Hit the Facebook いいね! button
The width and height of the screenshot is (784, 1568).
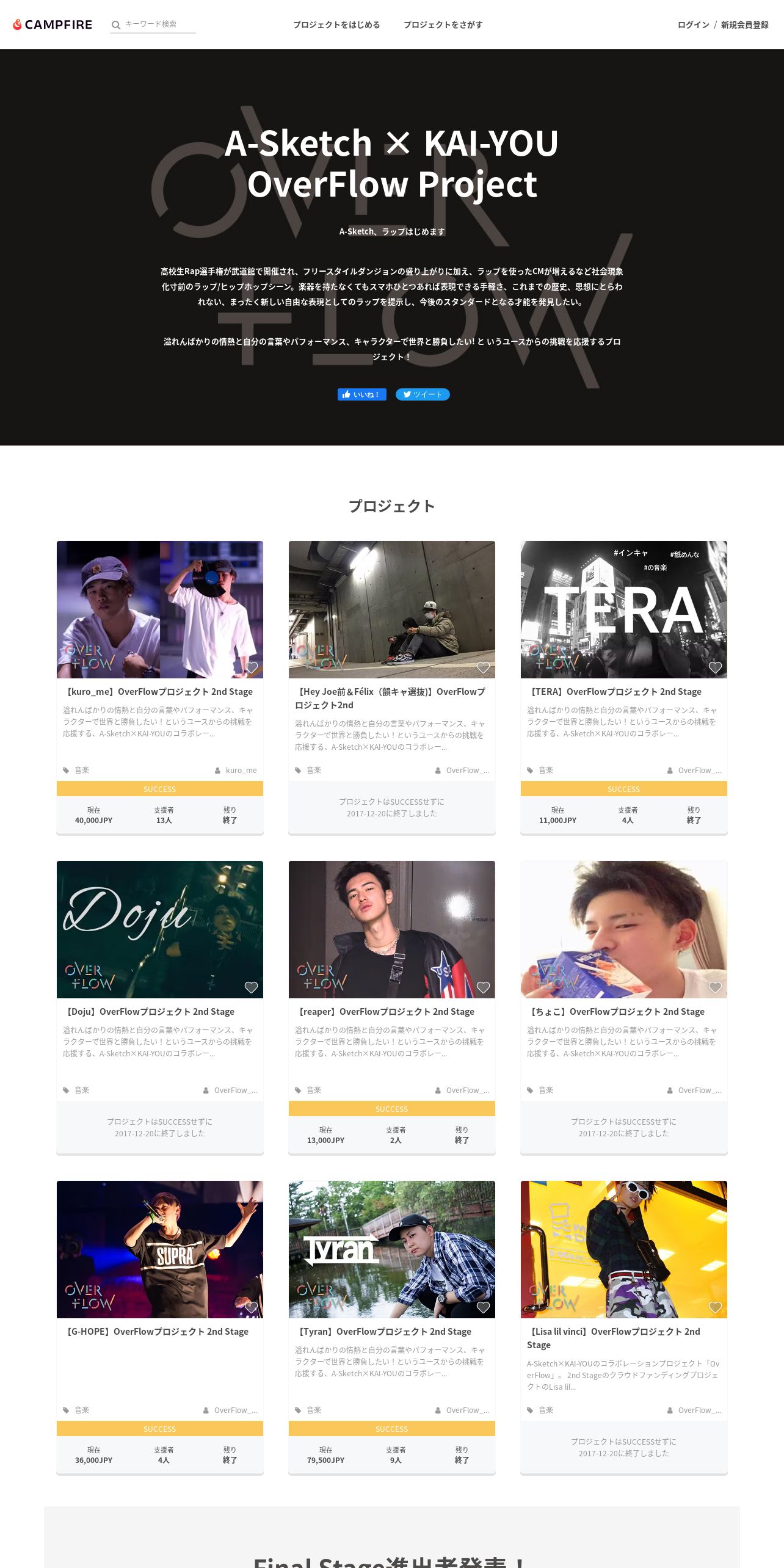pyautogui.click(x=361, y=394)
